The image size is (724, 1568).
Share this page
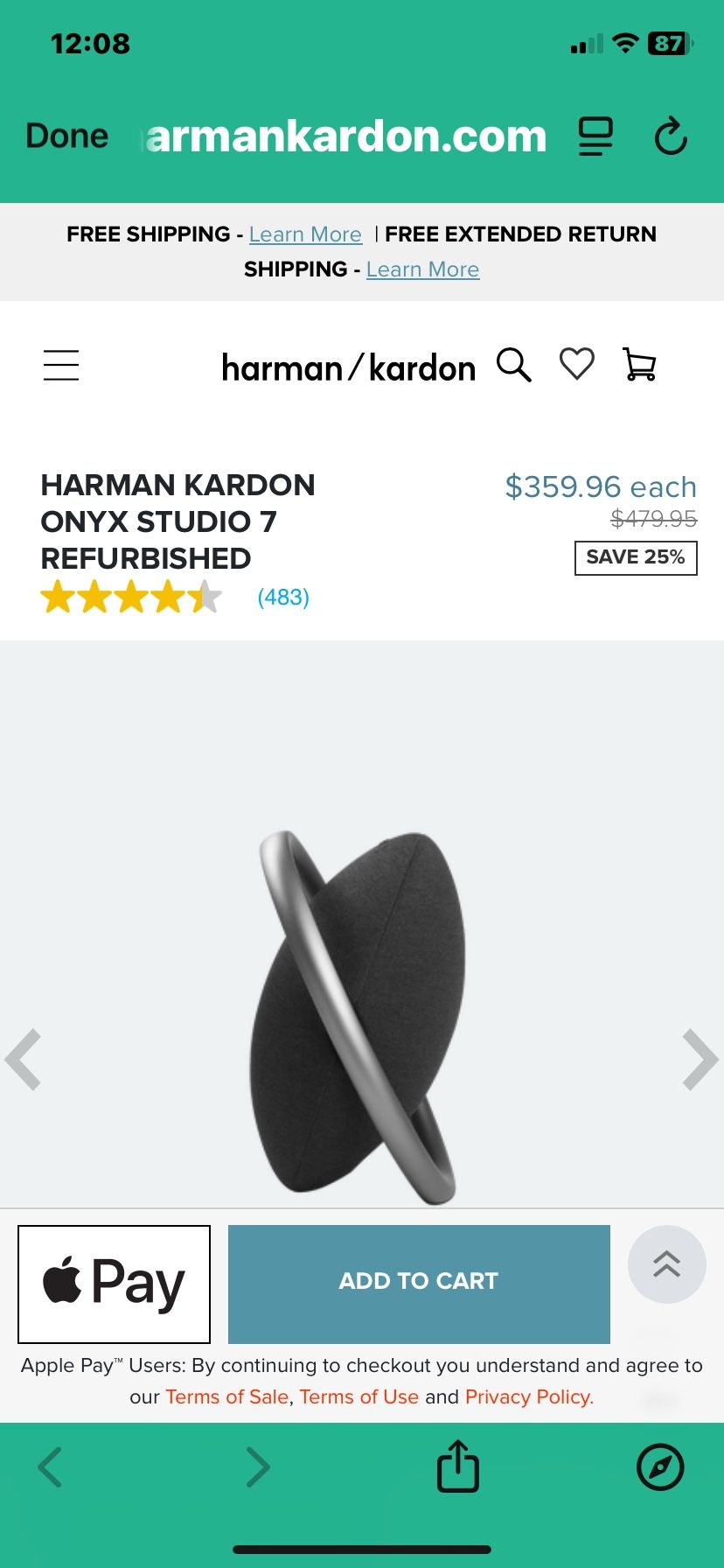[458, 1466]
